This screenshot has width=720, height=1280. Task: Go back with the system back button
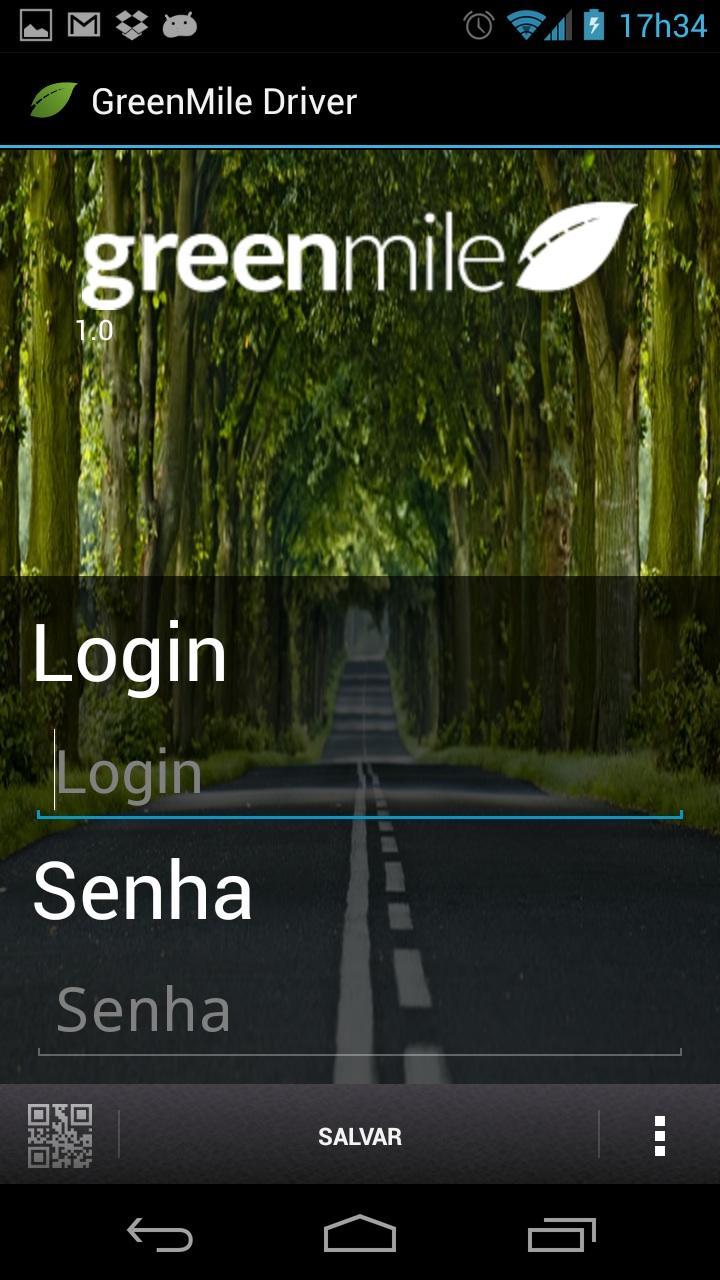pyautogui.click(x=160, y=1236)
